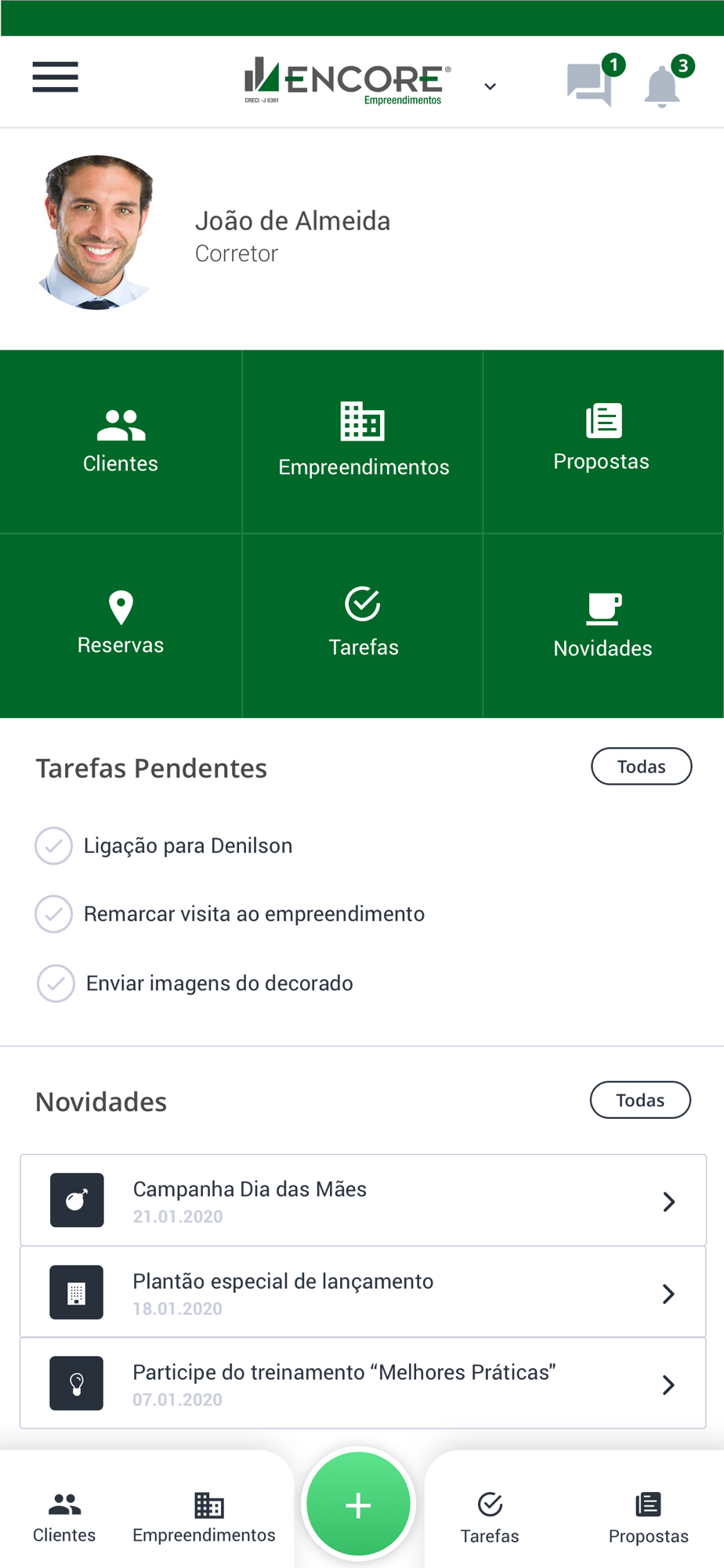Tap the green plus add button
The height and width of the screenshot is (1568, 724).
(x=358, y=1504)
